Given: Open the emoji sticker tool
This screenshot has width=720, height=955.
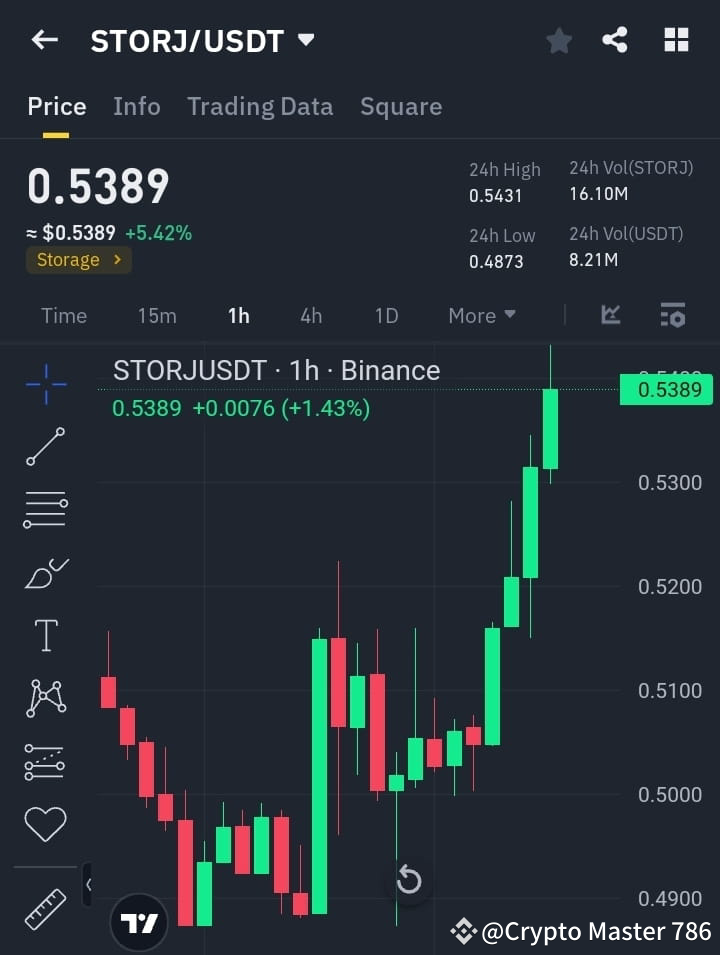Looking at the screenshot, I should click(44, 823).
